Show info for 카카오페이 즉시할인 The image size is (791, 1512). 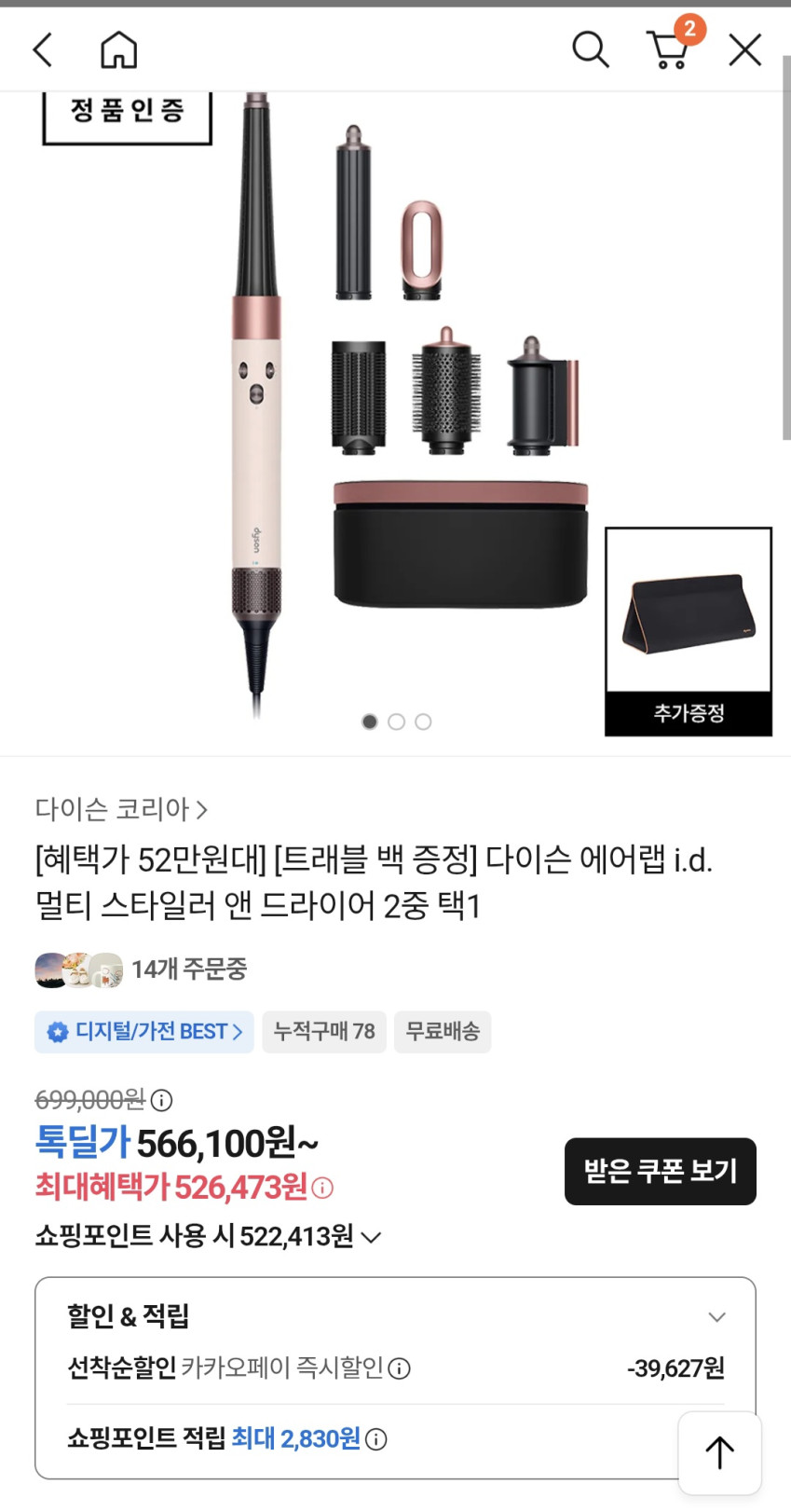tap(400, 1368)
